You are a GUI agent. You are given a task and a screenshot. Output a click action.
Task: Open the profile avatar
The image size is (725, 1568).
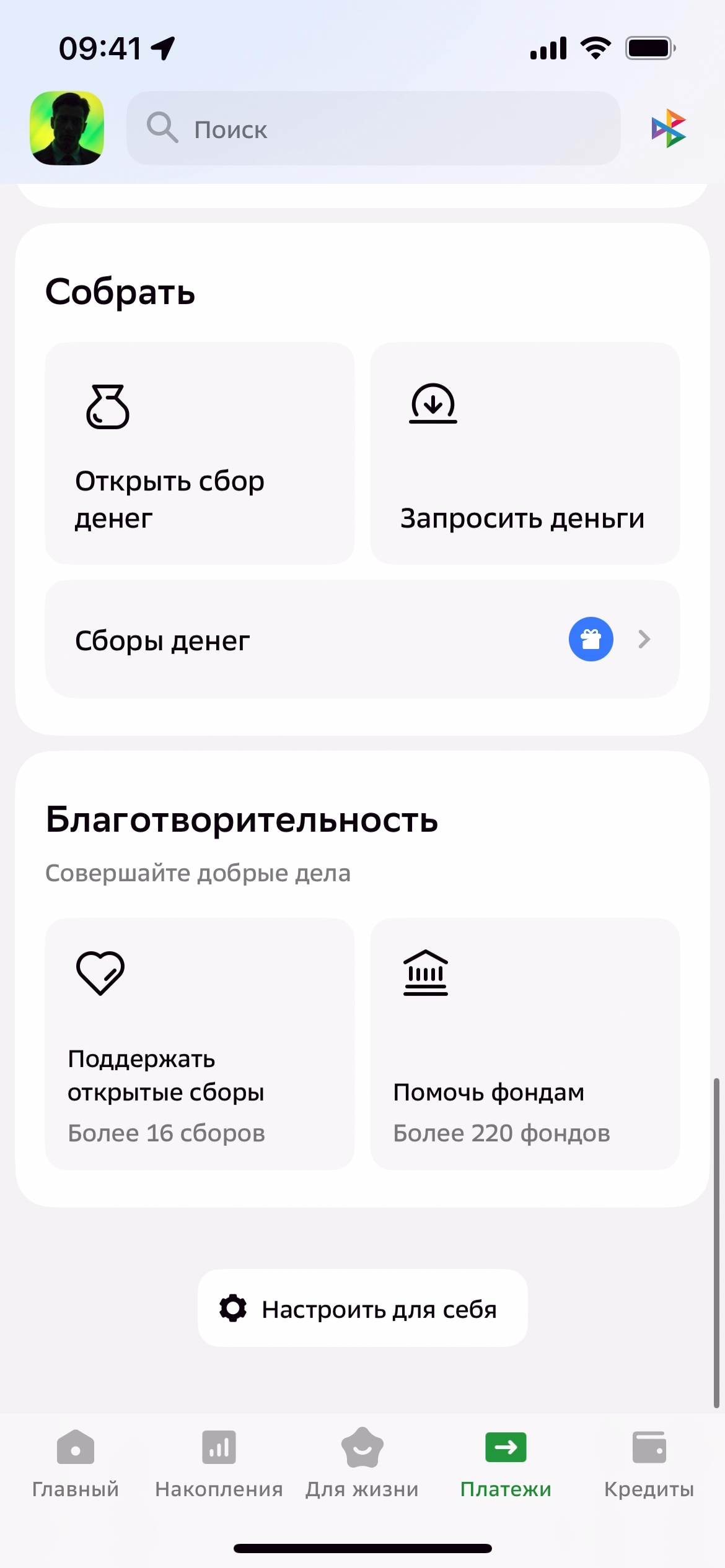(67, 128)
